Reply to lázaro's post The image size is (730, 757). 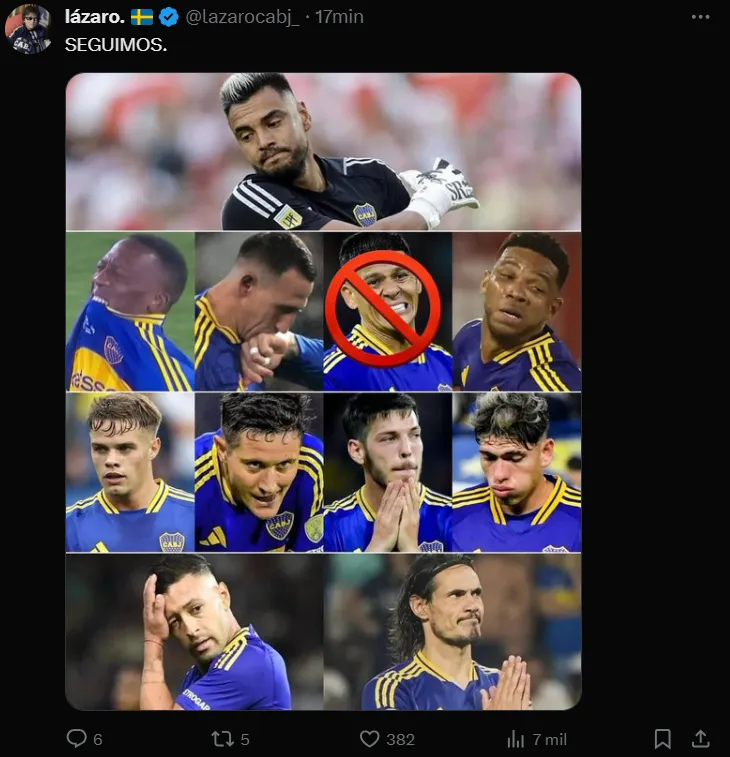(x=77, y=739)
